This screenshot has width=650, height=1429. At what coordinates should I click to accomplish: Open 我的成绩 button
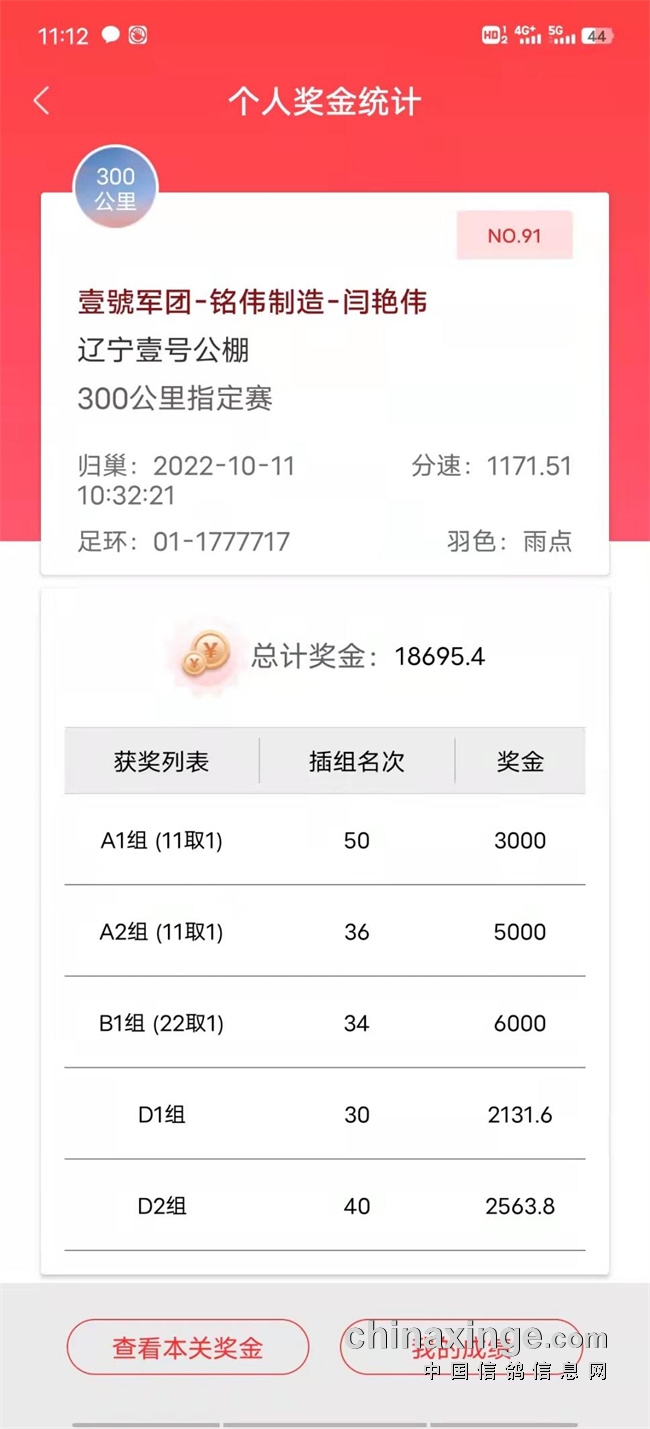pyautogui.click(x=461, y=1347)
